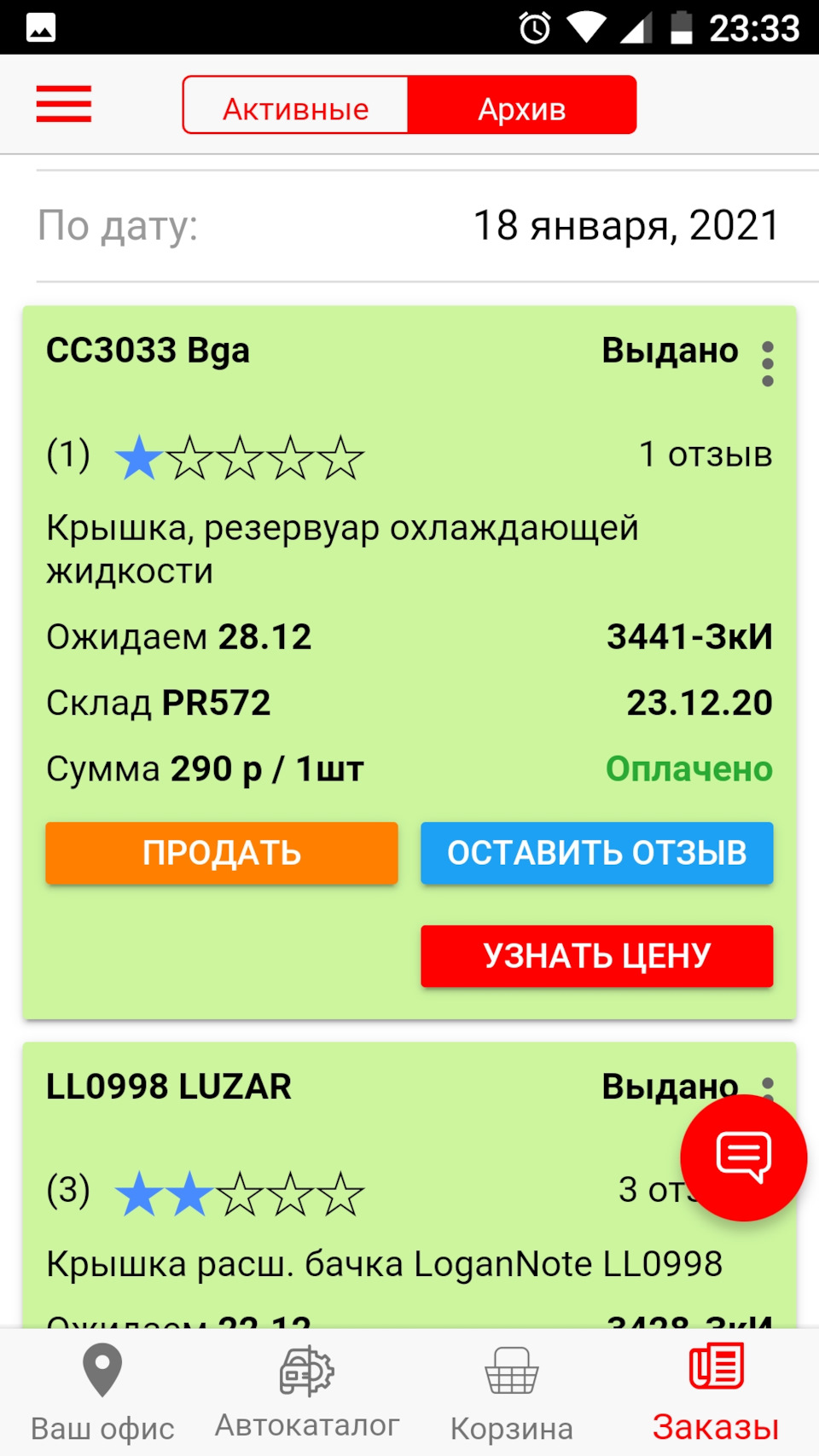Open the Автокаталог tab
Screen dimensions: 819x1456
coord(307,1392)
